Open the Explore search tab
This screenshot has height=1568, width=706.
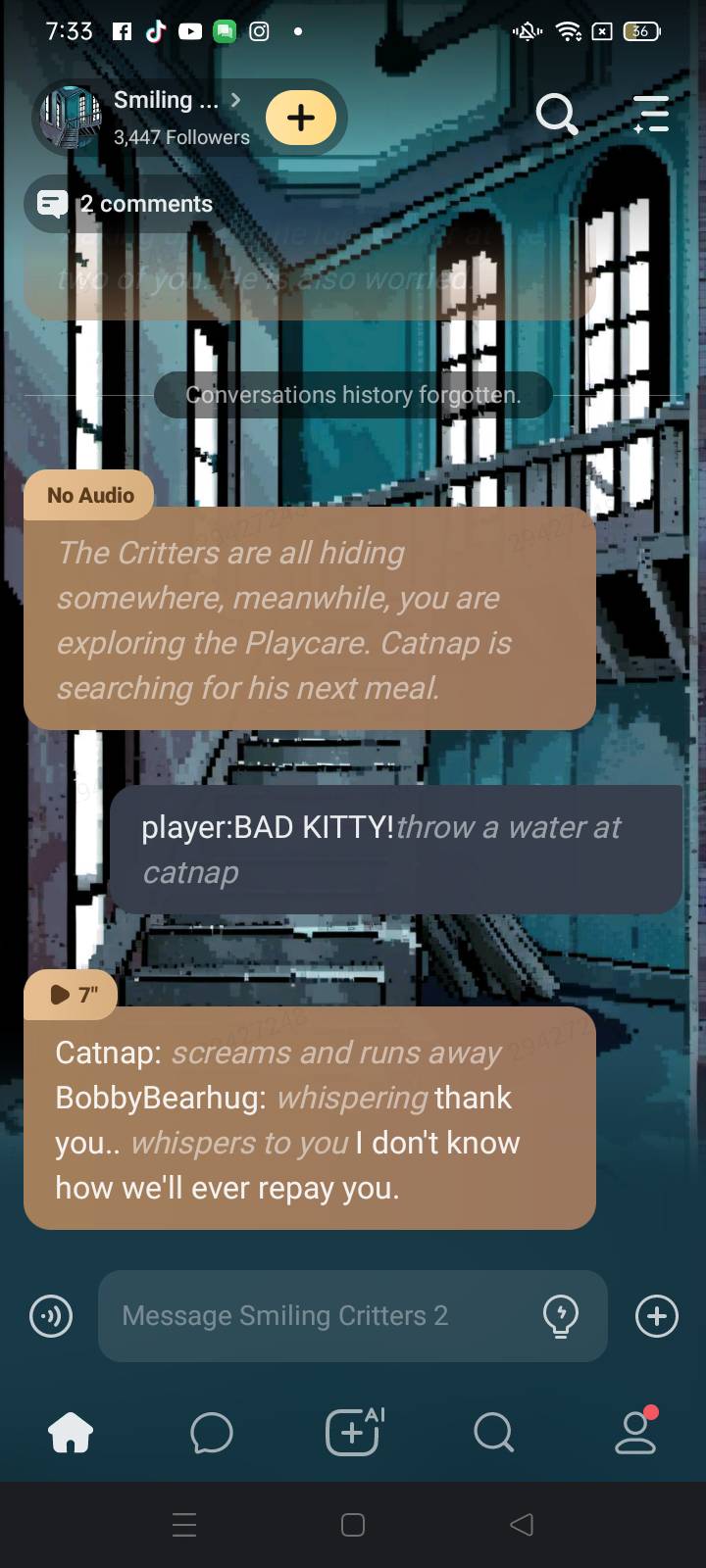pos(493,1433)
